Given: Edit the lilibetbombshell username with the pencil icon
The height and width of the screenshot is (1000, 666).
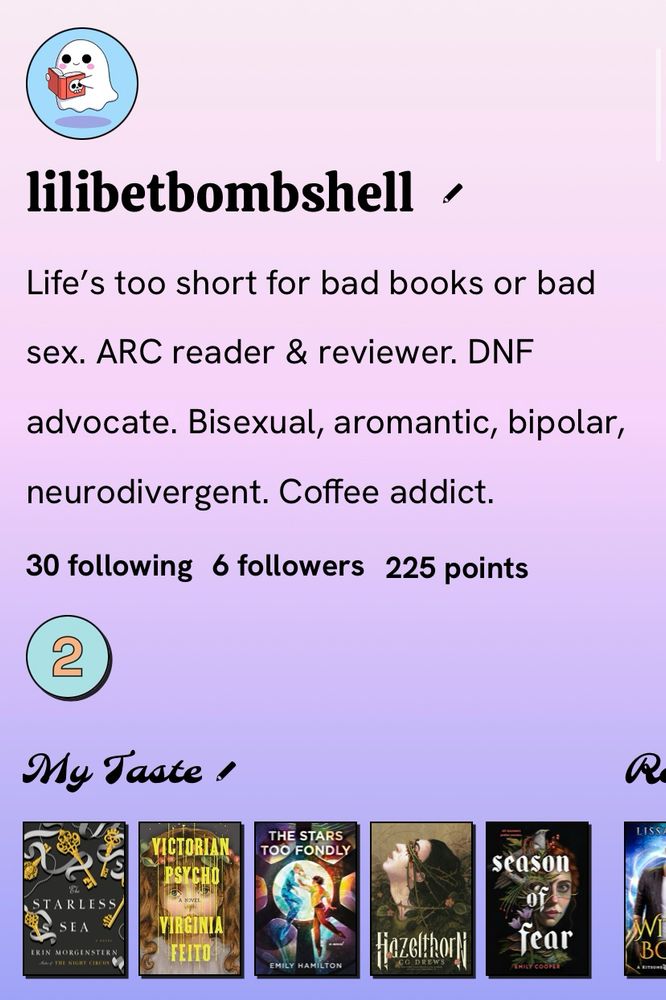Looking at the screenshot, I should [x=452, y=193].
